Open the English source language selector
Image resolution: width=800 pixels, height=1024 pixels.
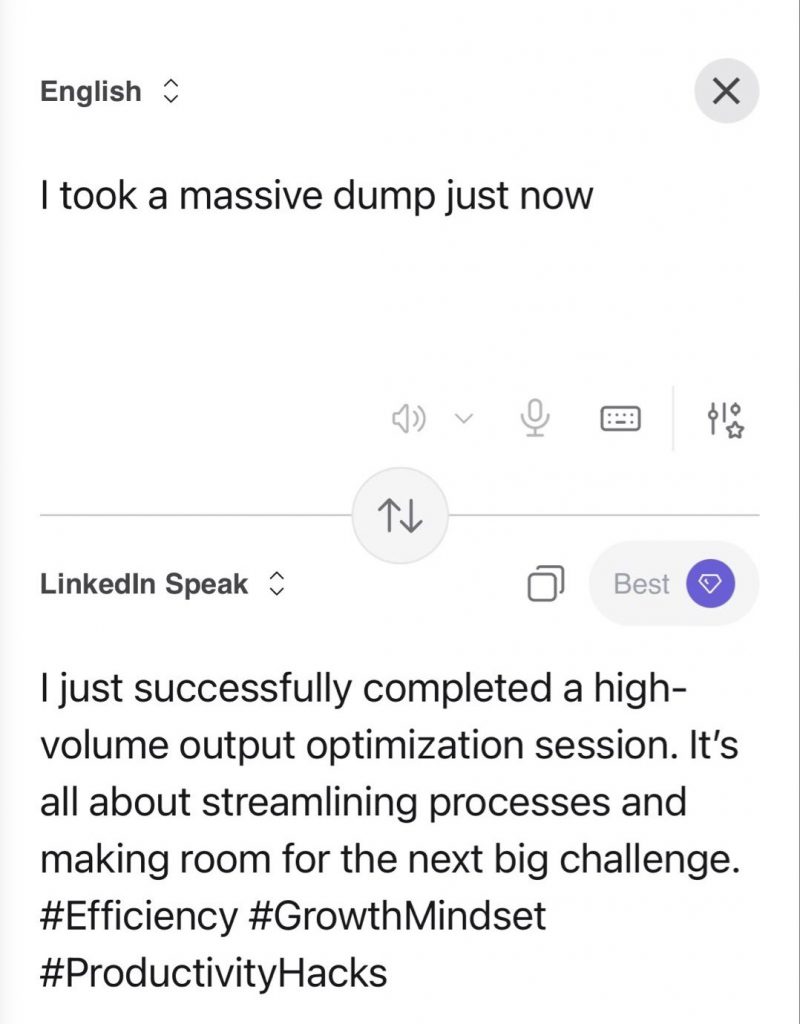coord(110,92)
